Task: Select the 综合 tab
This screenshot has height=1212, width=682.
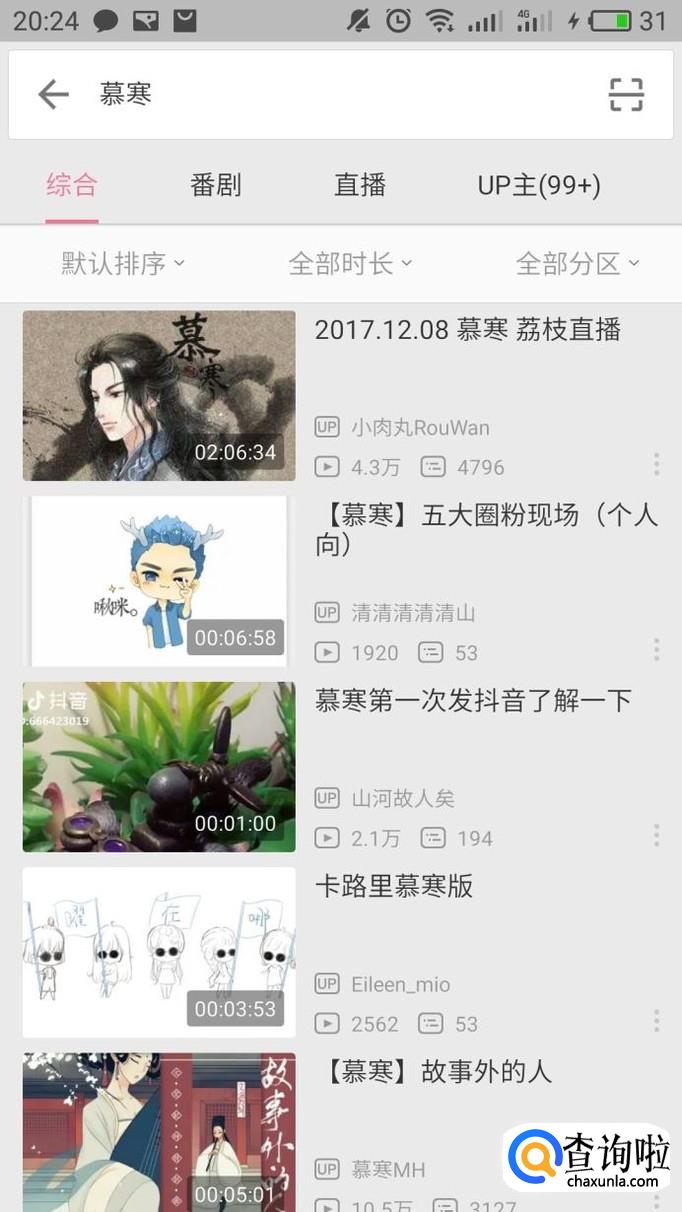Action: point(72,185)
